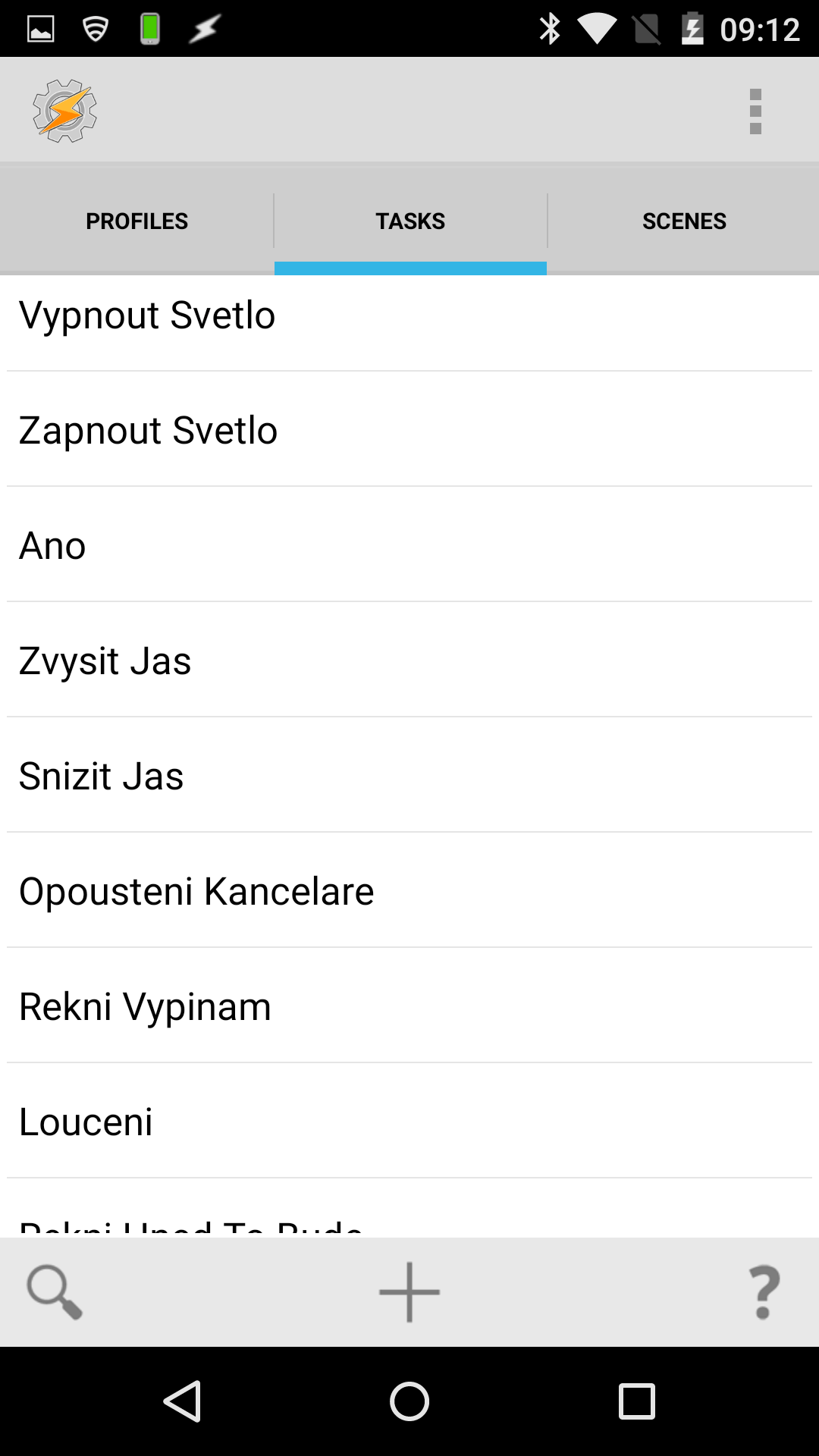Go to the home screen
819x1456 pixels.
tap(409, 1401)
